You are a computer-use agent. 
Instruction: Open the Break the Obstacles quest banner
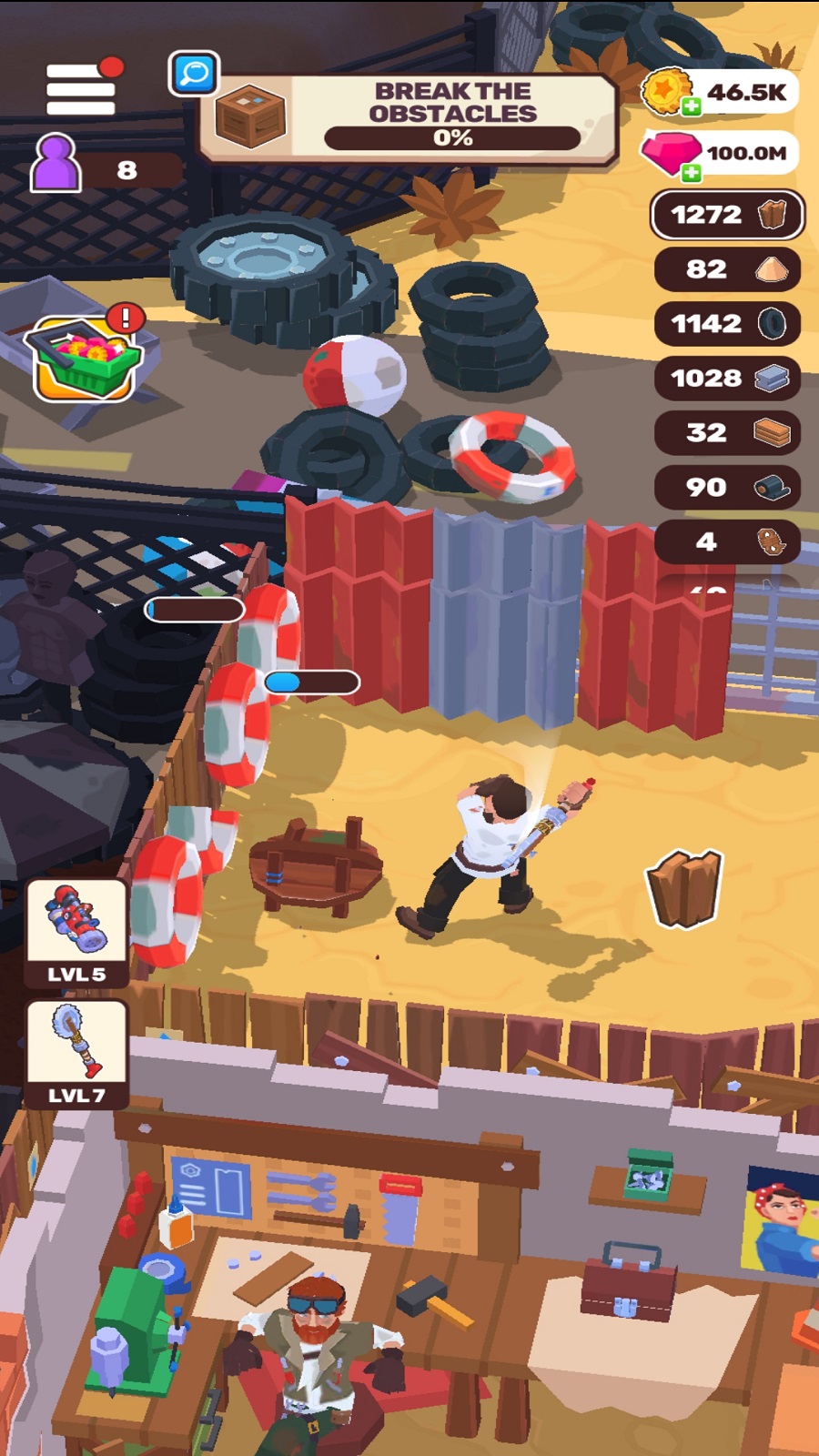(409, 119)
